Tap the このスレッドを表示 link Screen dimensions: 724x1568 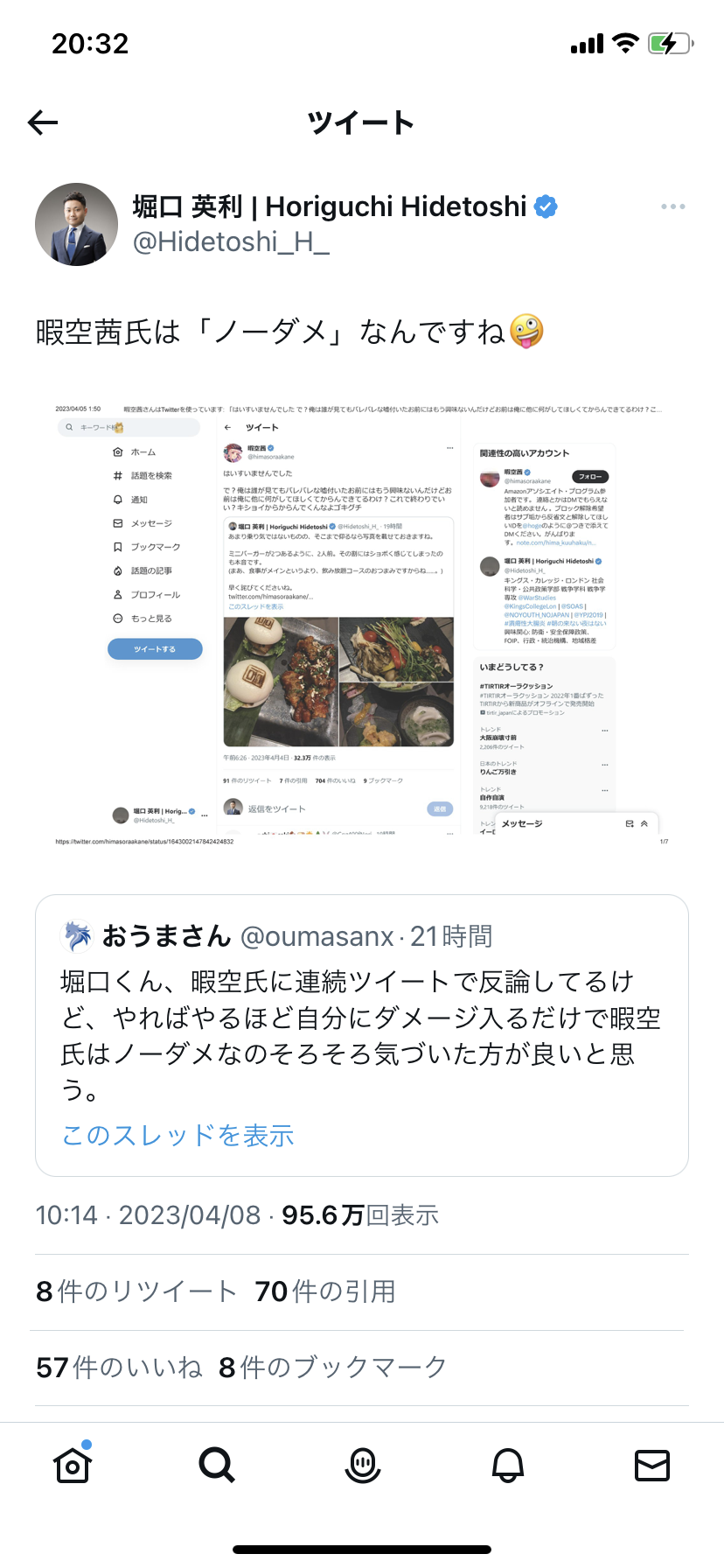(178, 1135)
